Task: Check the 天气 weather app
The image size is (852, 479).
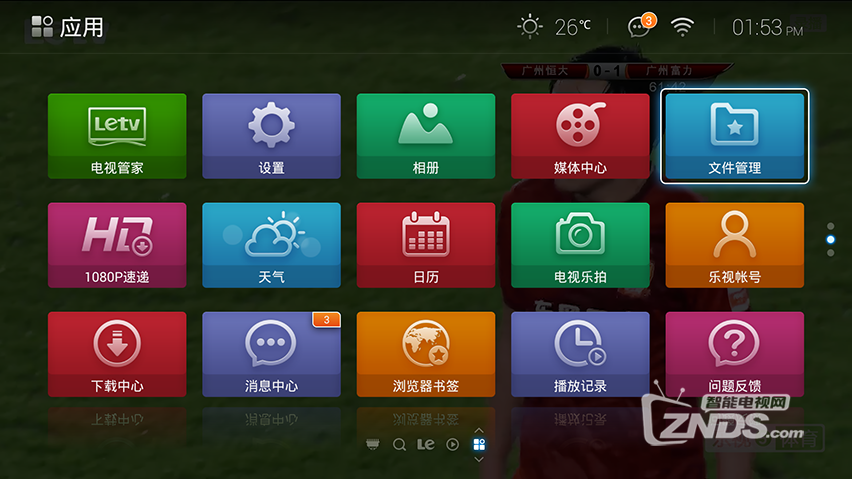Action: point(271,245)
